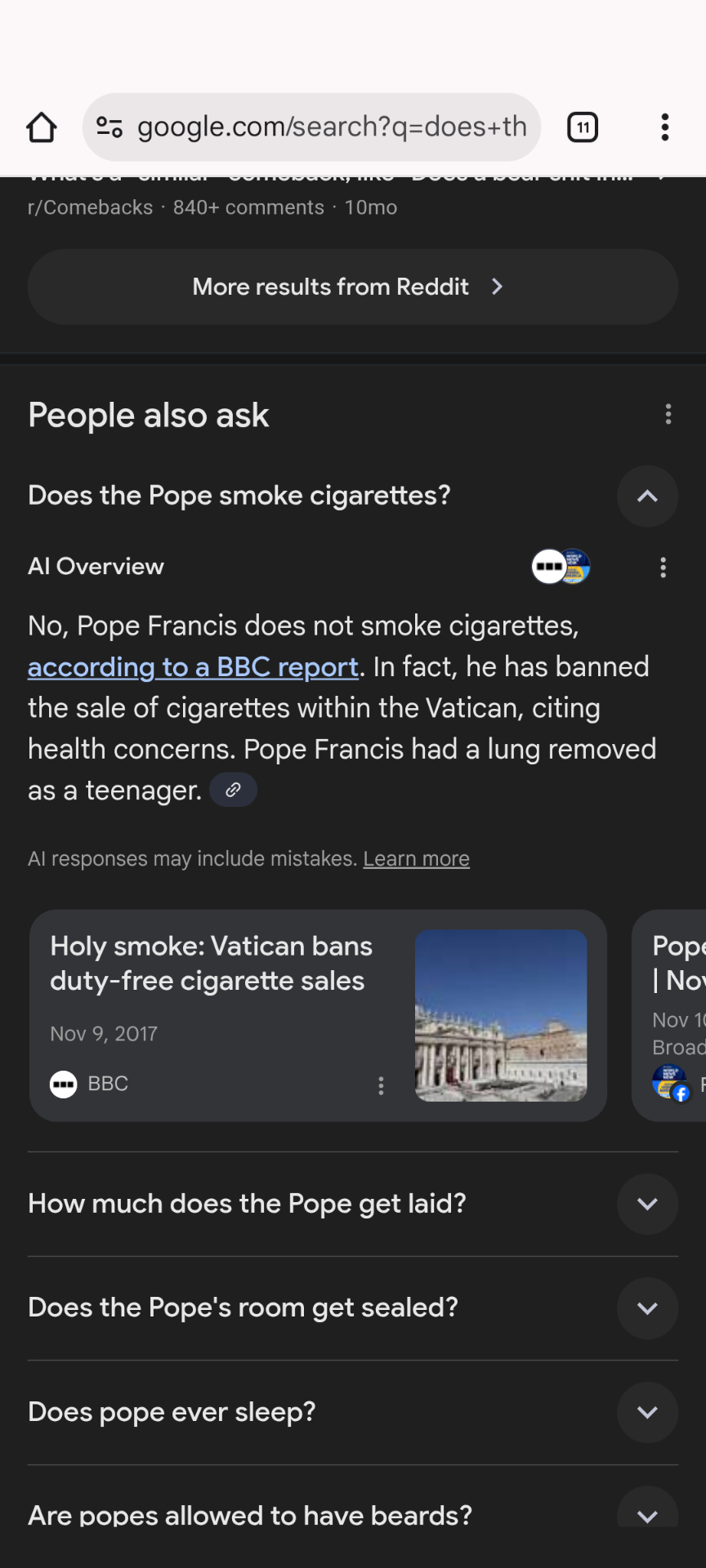The image size is (706, 1568).
Task: Follow the 'according to a BBC report' link
Action: tap(194, 667)
